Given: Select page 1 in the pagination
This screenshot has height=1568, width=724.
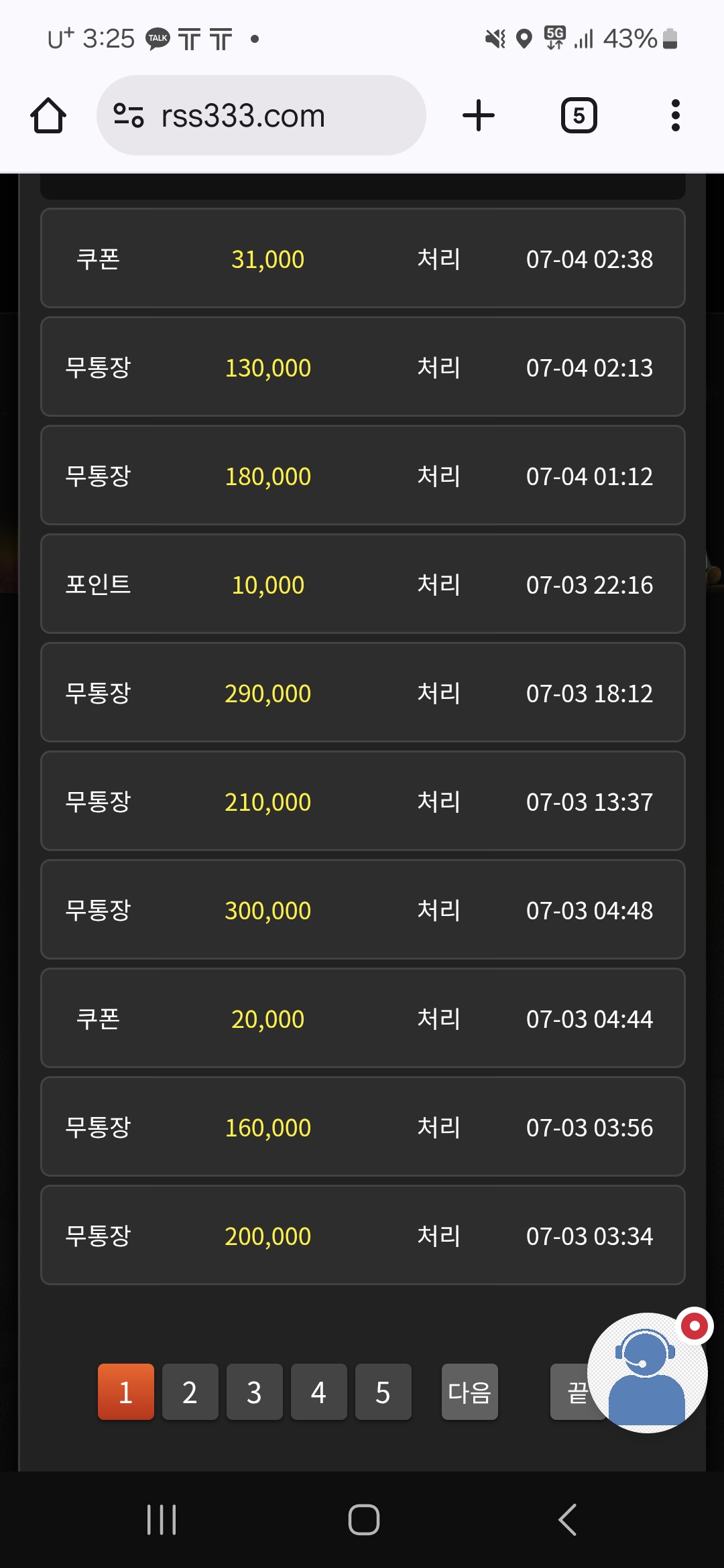Looking at the screenshot, I should [126, 1392].
